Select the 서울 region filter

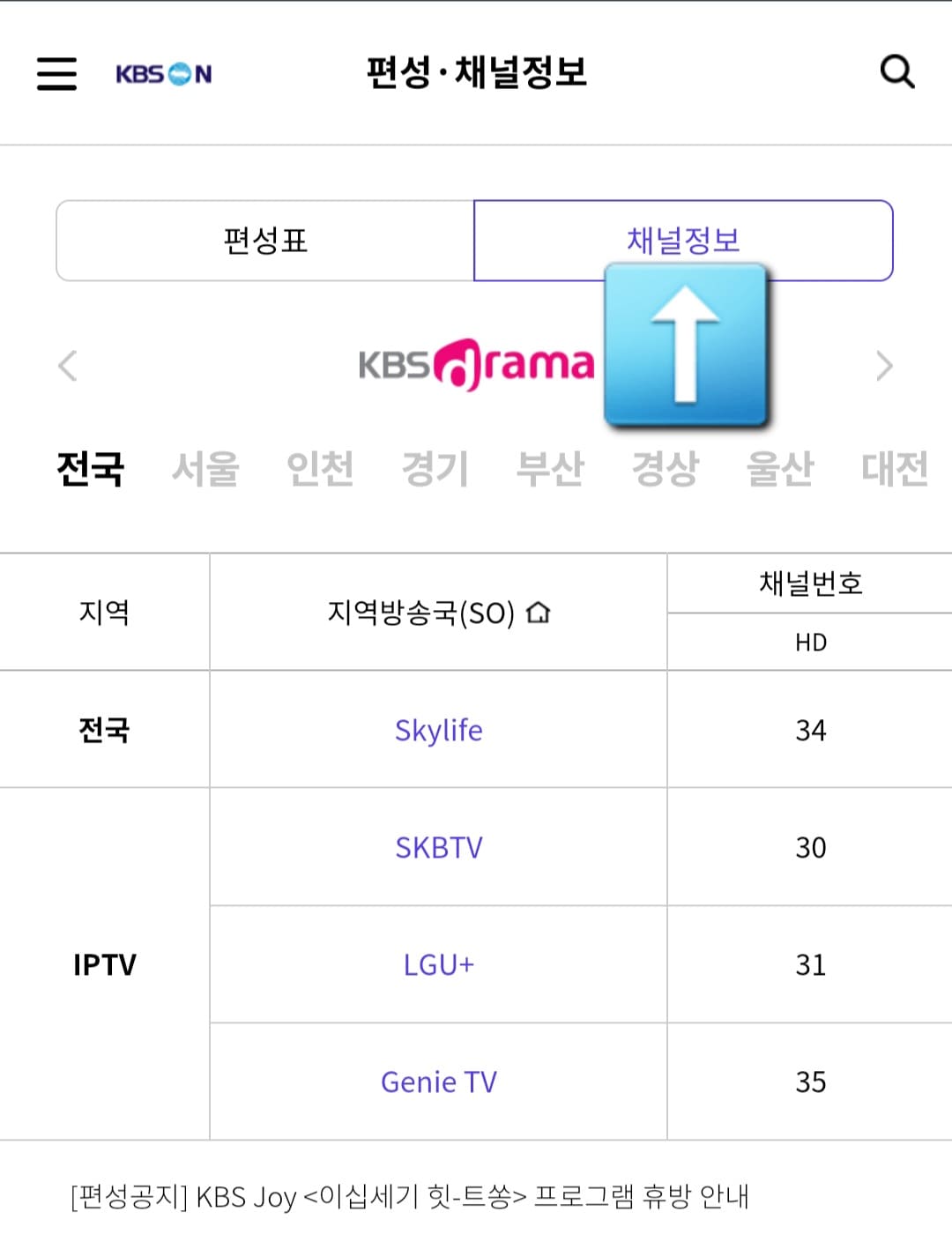tap(207, 470)
